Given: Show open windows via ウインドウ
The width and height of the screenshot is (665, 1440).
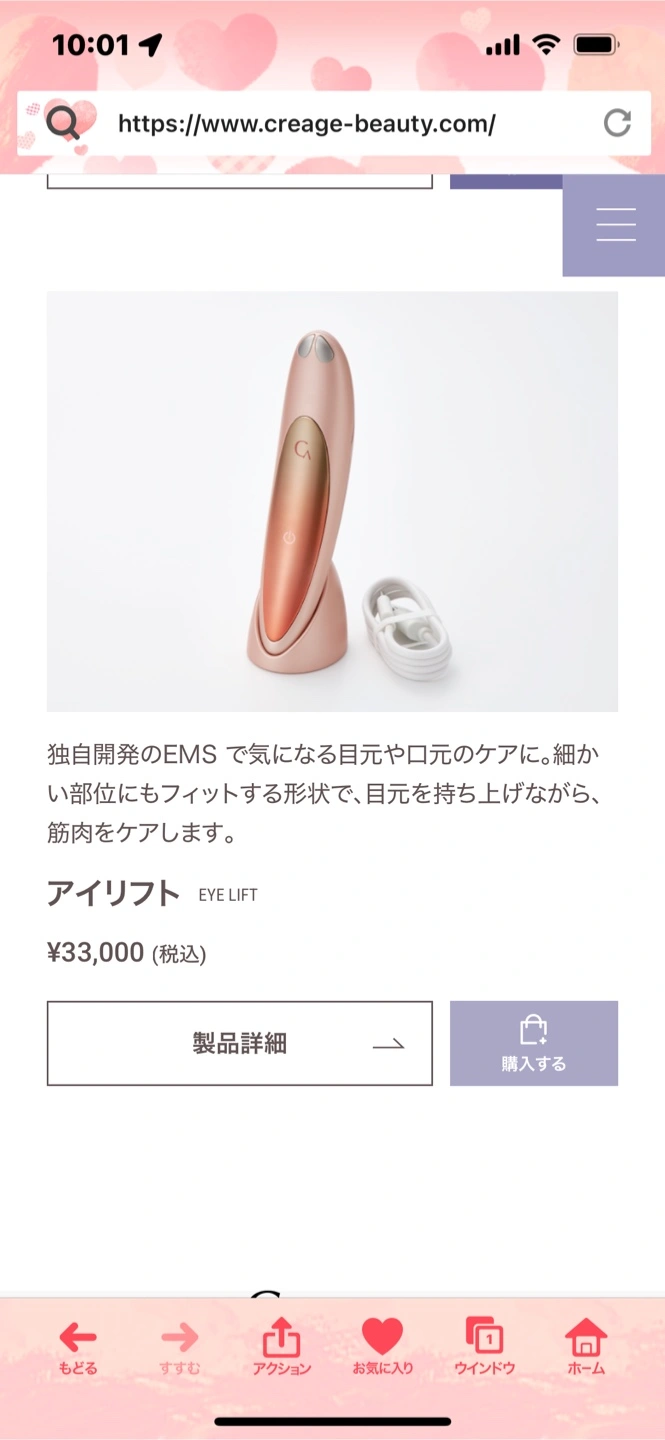Looking at the screenshot, I should 484,1347.
